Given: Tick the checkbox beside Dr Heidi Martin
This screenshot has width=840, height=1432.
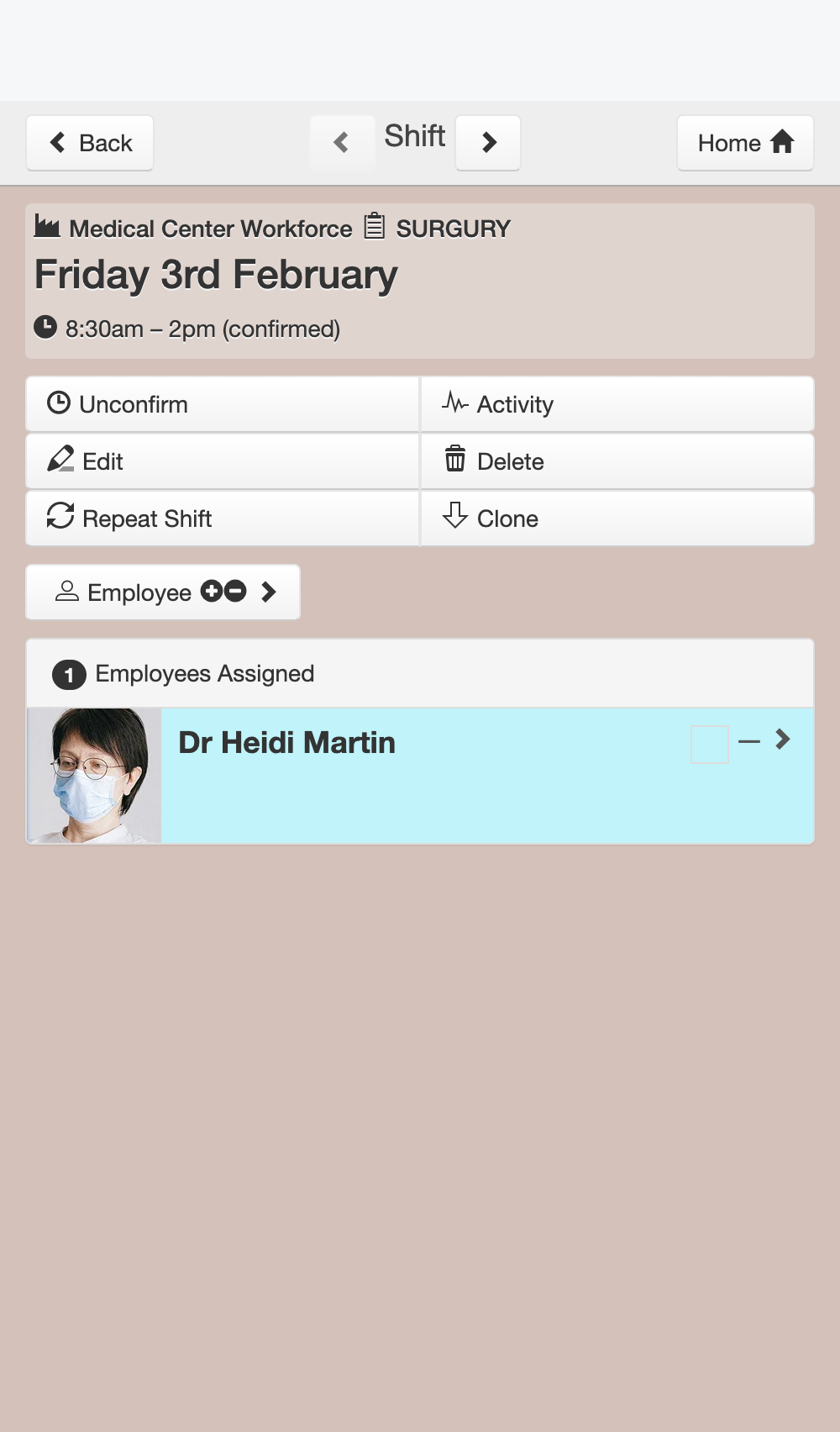Looking at the screenshot, I should (x=710, y=745).
